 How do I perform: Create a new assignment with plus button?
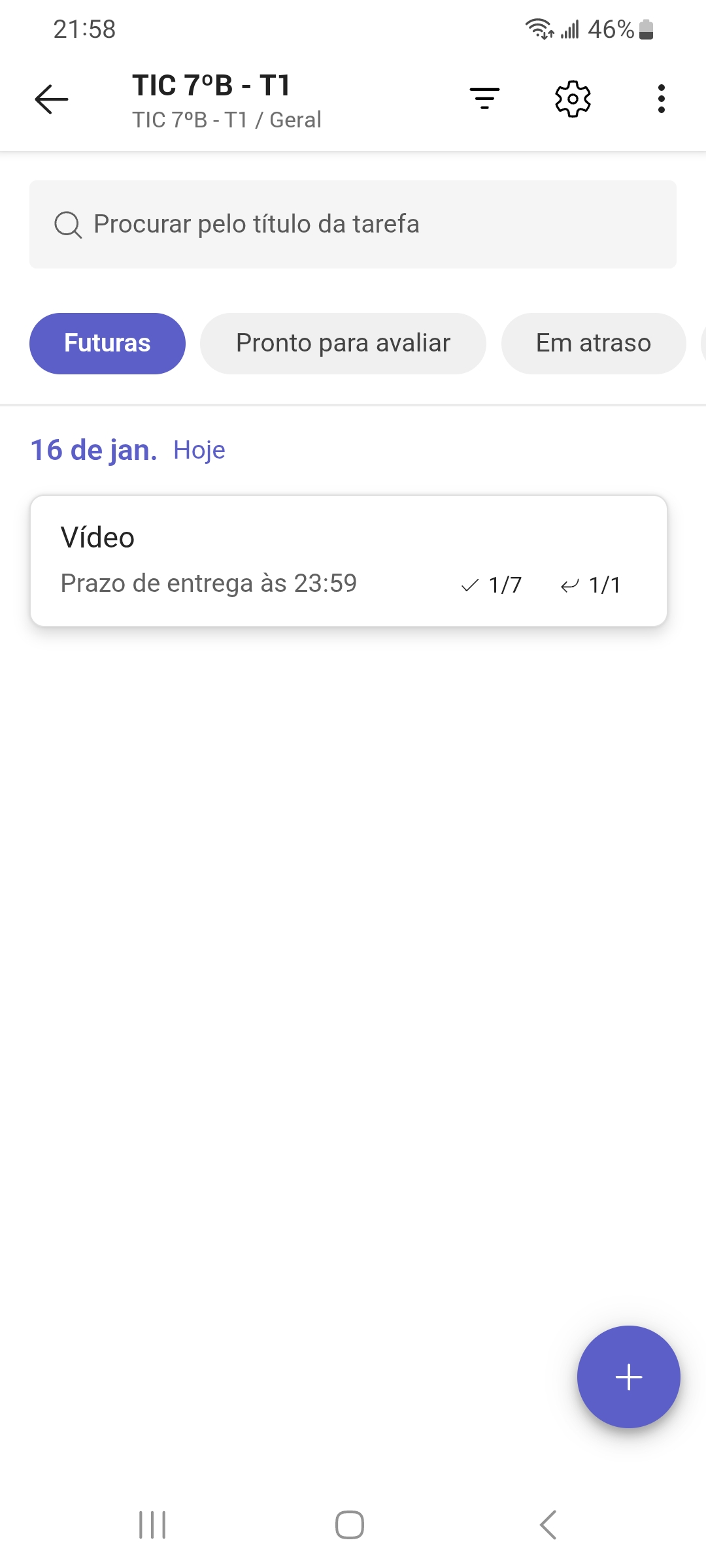pyautogui.click(x=628, y=1377)
